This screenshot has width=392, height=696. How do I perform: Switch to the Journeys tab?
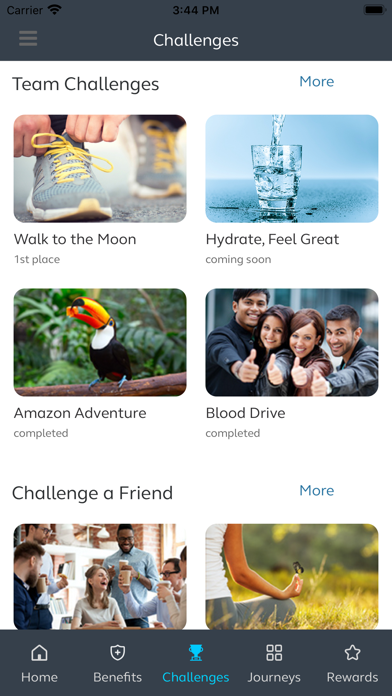274,664
